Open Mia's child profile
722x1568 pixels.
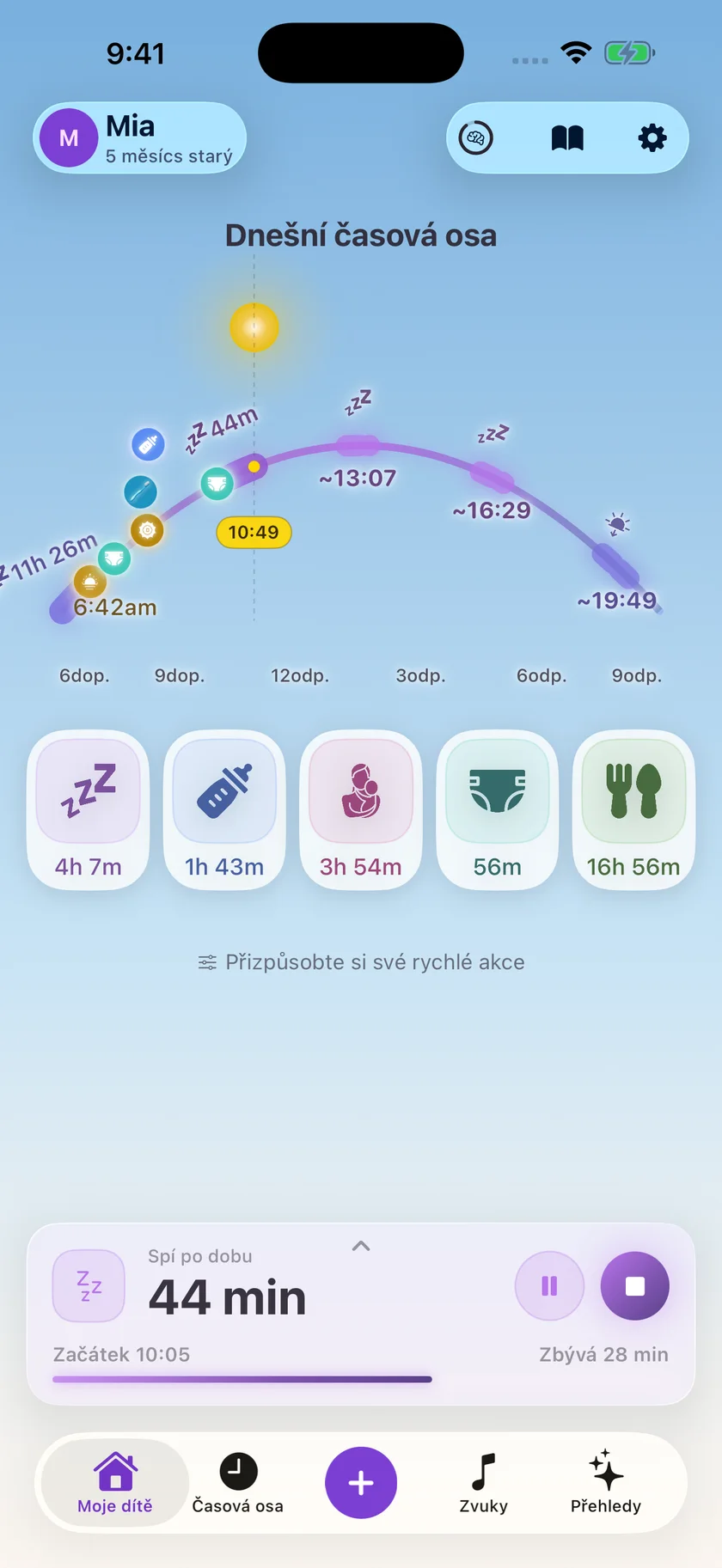coord(139,138)
